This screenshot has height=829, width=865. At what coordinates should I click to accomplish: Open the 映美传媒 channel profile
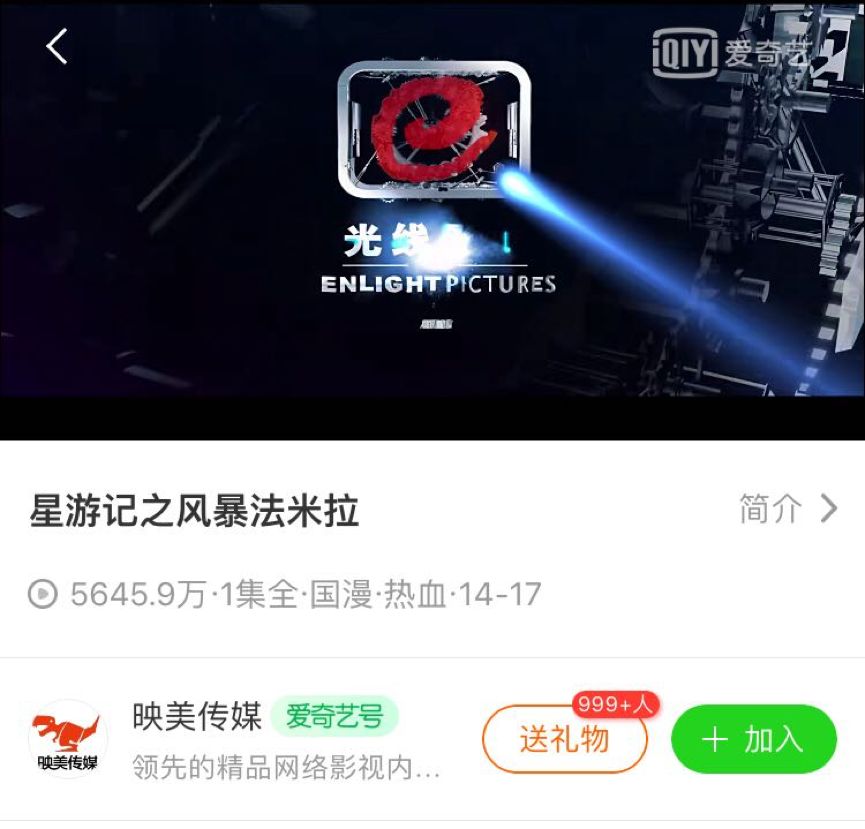(68, 740)
